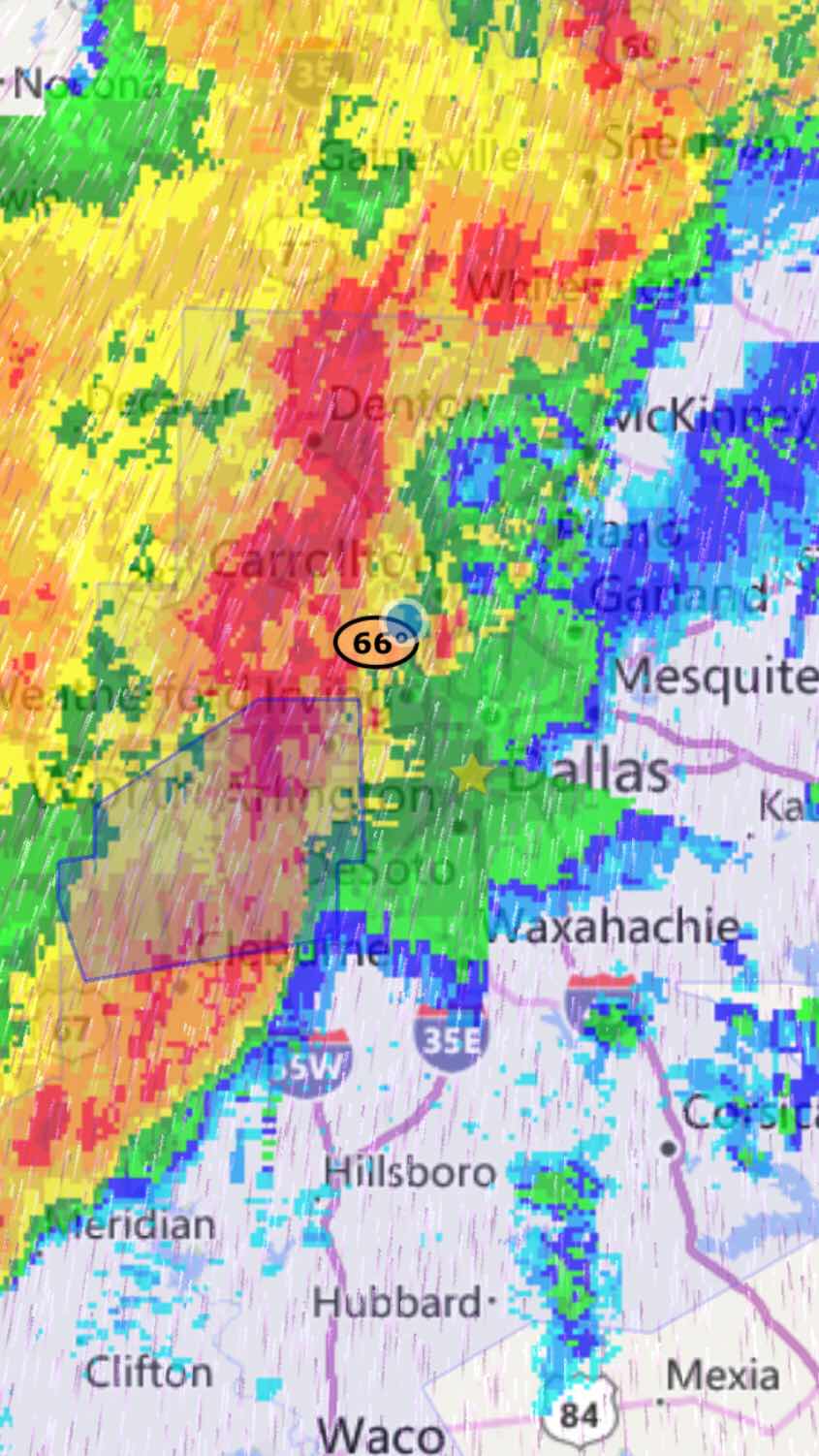819x1456 pixels.
Task: Select the blue current location dot
Action: tap(406, 616)
